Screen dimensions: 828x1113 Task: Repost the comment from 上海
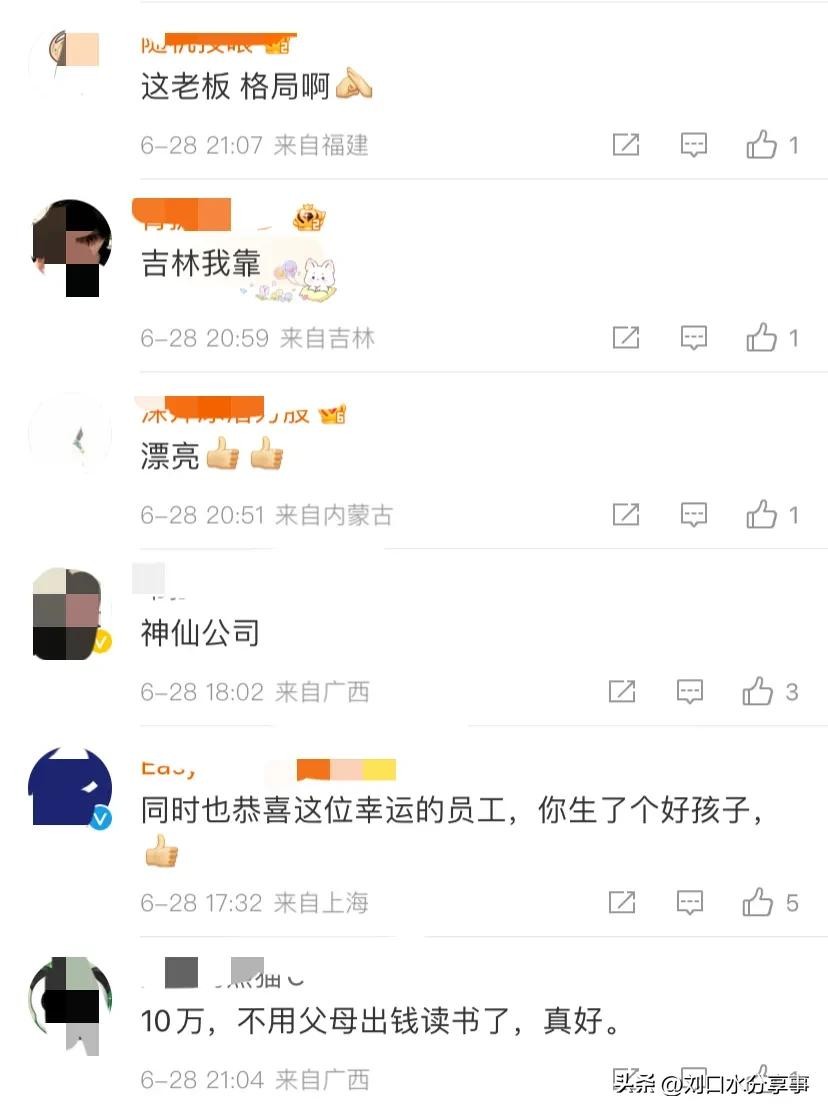(x=622, y=903)
